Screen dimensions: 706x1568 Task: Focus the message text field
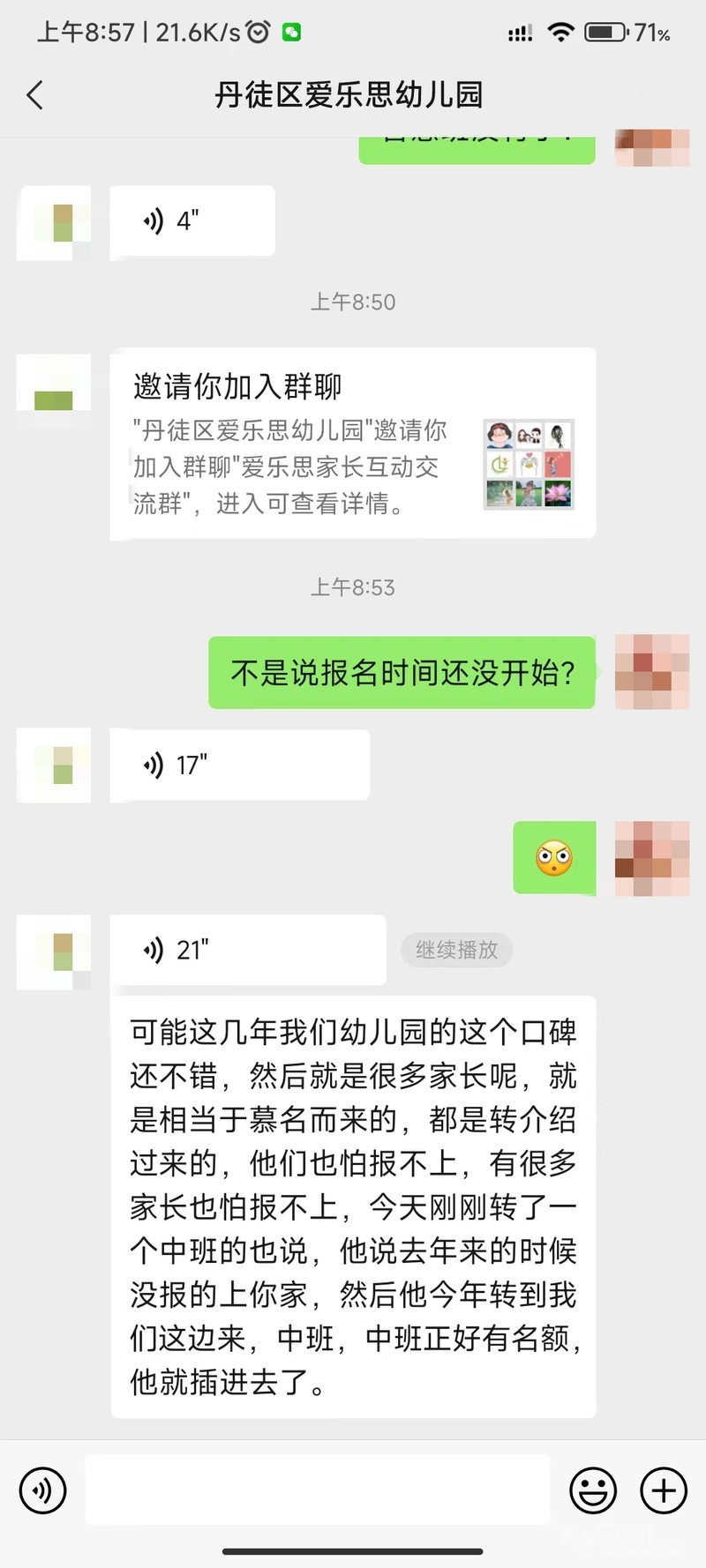[318, 1490]
